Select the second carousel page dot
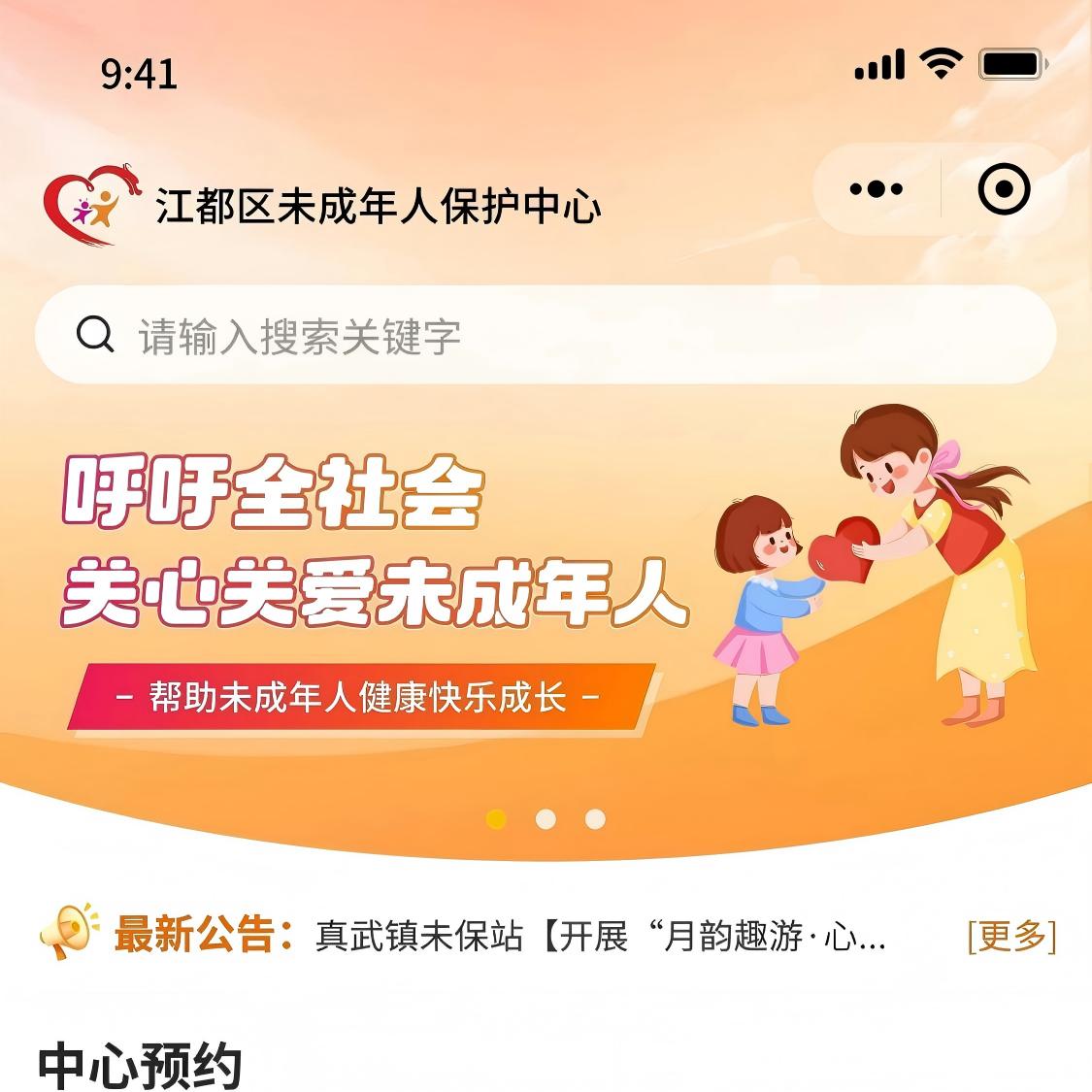1092x1092 pixels. click(x=546, y=819)
